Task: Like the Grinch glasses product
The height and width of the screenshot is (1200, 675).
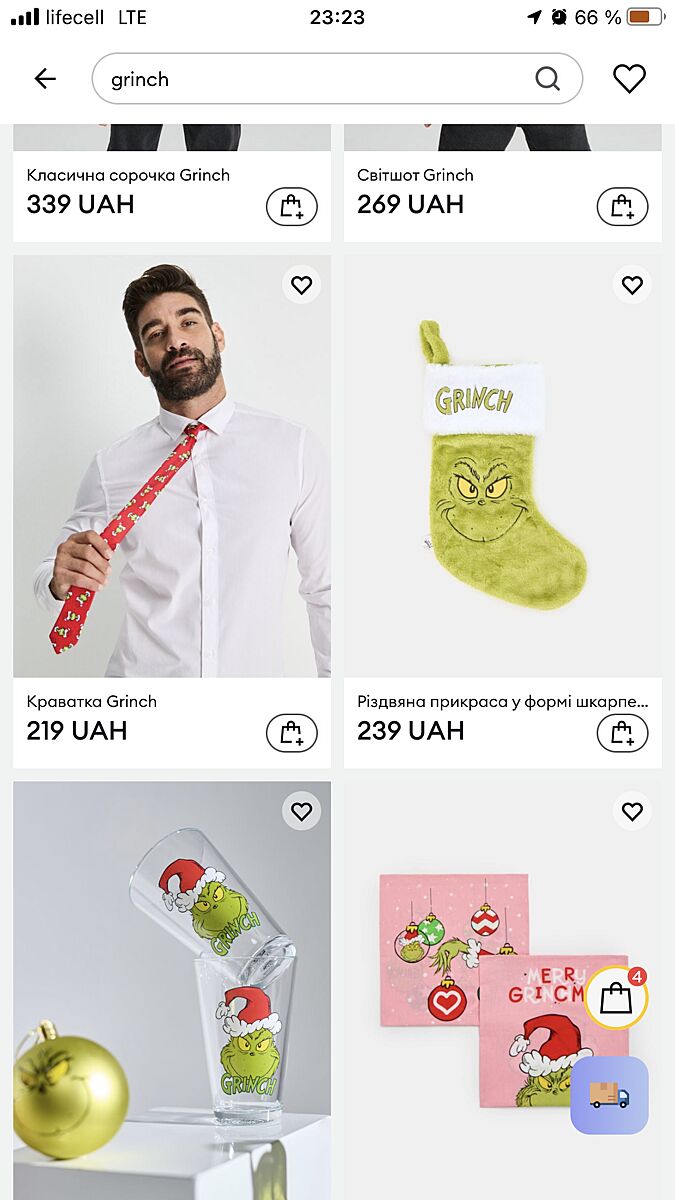Action: tap(301, 811)
